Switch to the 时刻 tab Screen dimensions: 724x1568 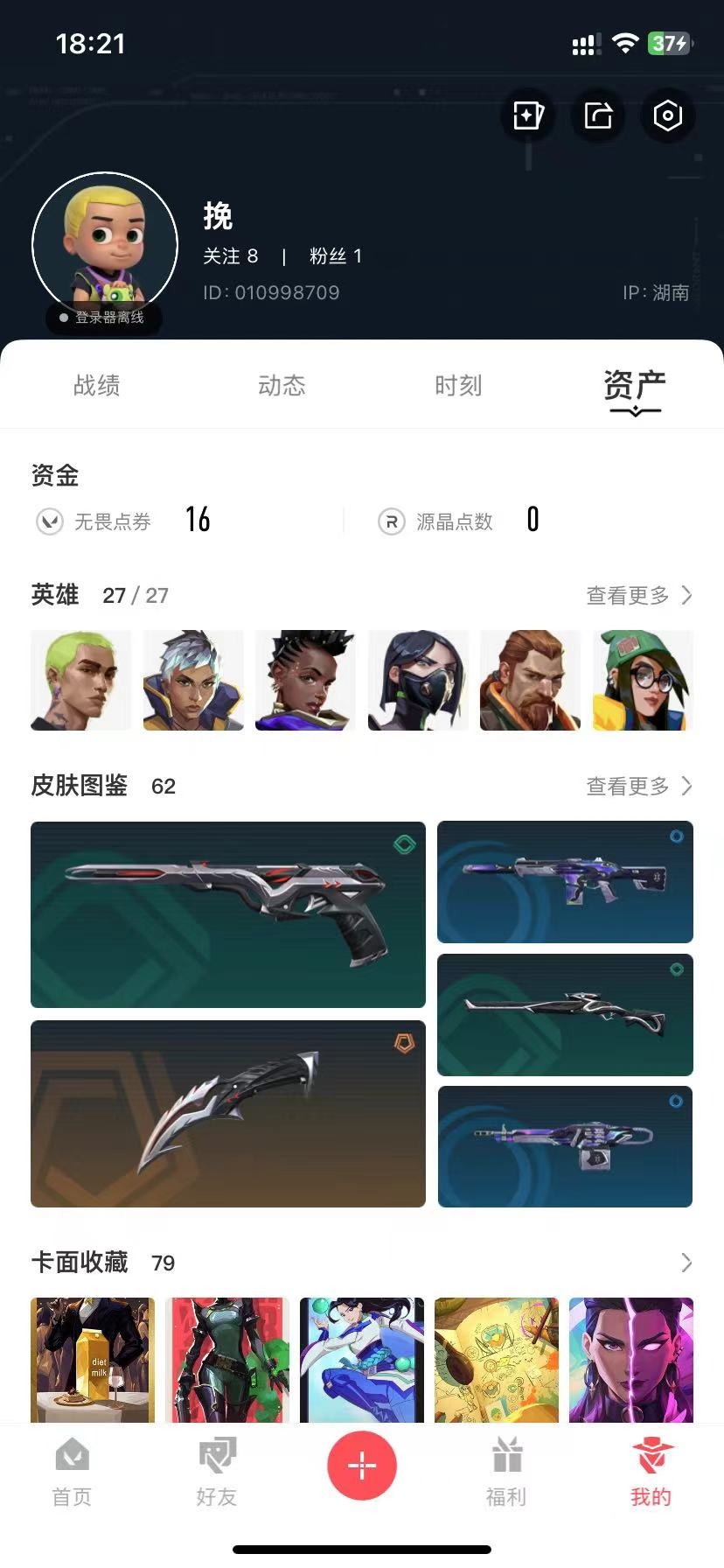tap(458, 386)
